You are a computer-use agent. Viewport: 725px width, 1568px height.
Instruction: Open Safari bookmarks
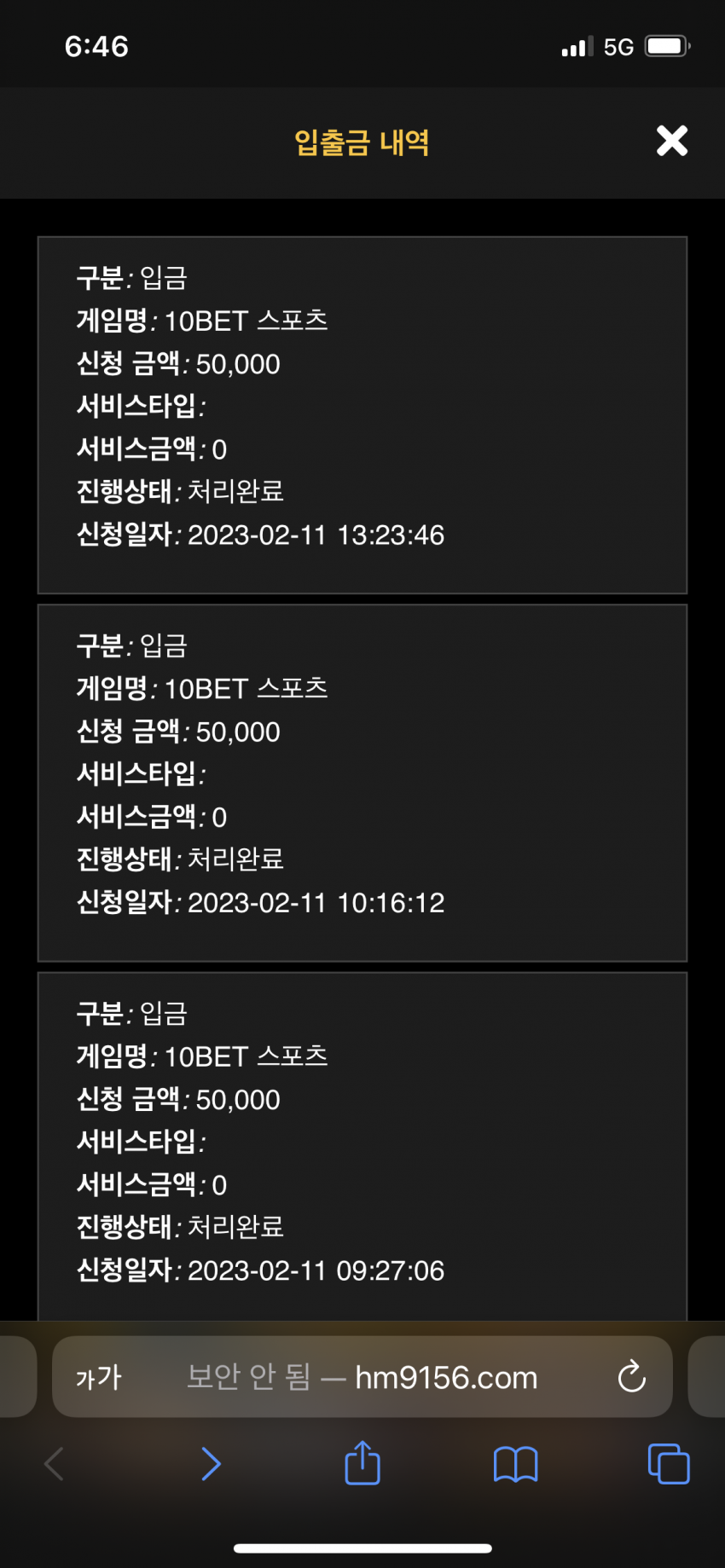point(515,1464)
